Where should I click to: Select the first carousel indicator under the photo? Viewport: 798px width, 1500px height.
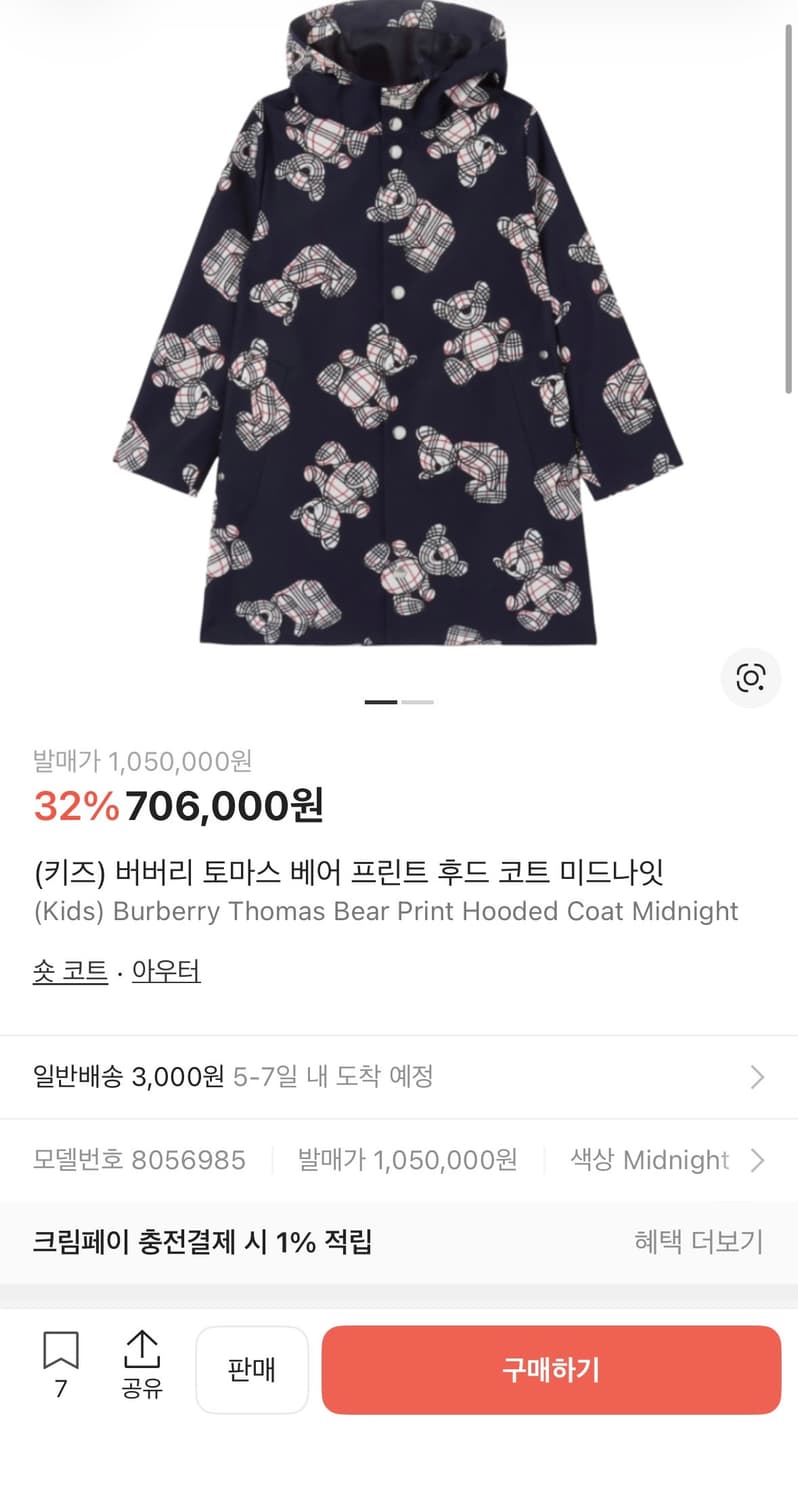point(380,702)
